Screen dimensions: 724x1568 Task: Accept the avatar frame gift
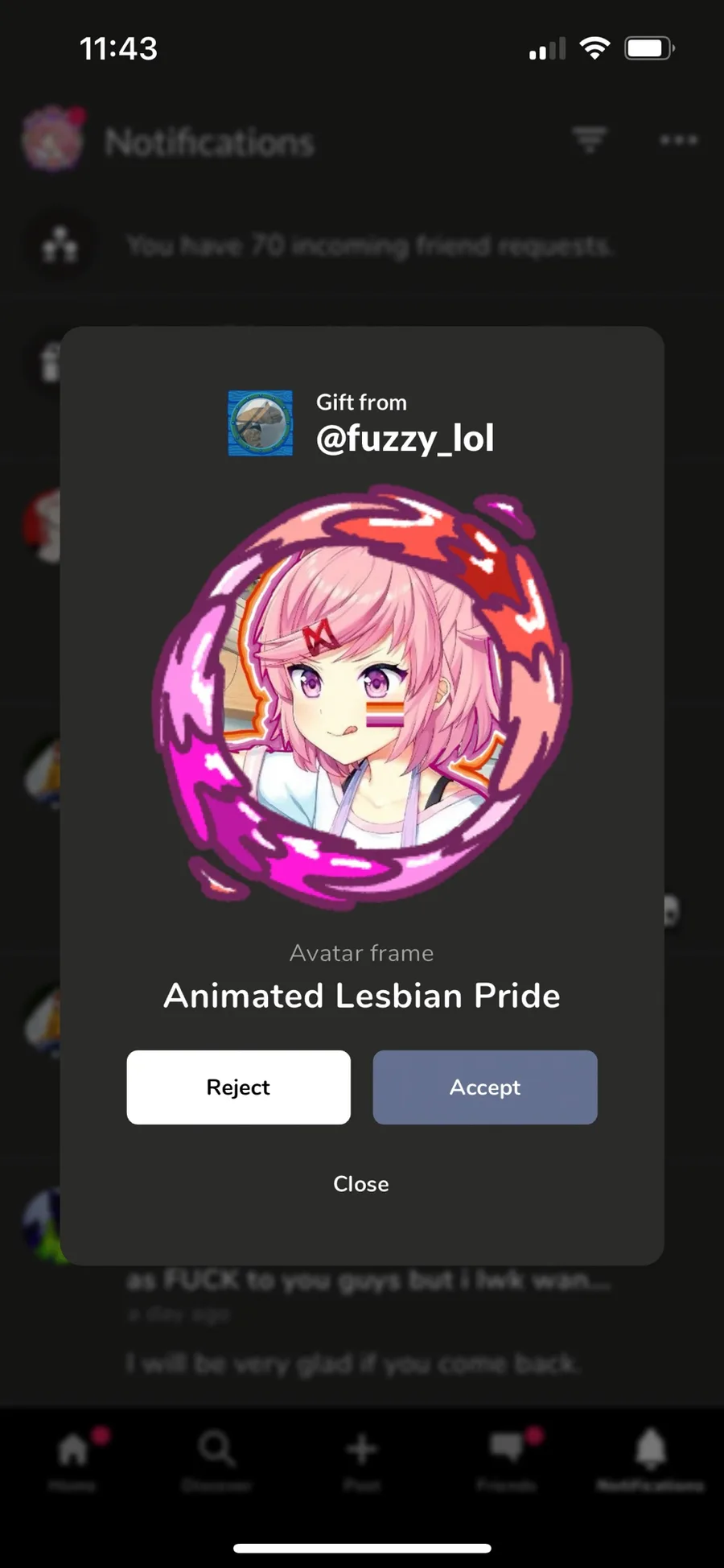pos(485,1087)
